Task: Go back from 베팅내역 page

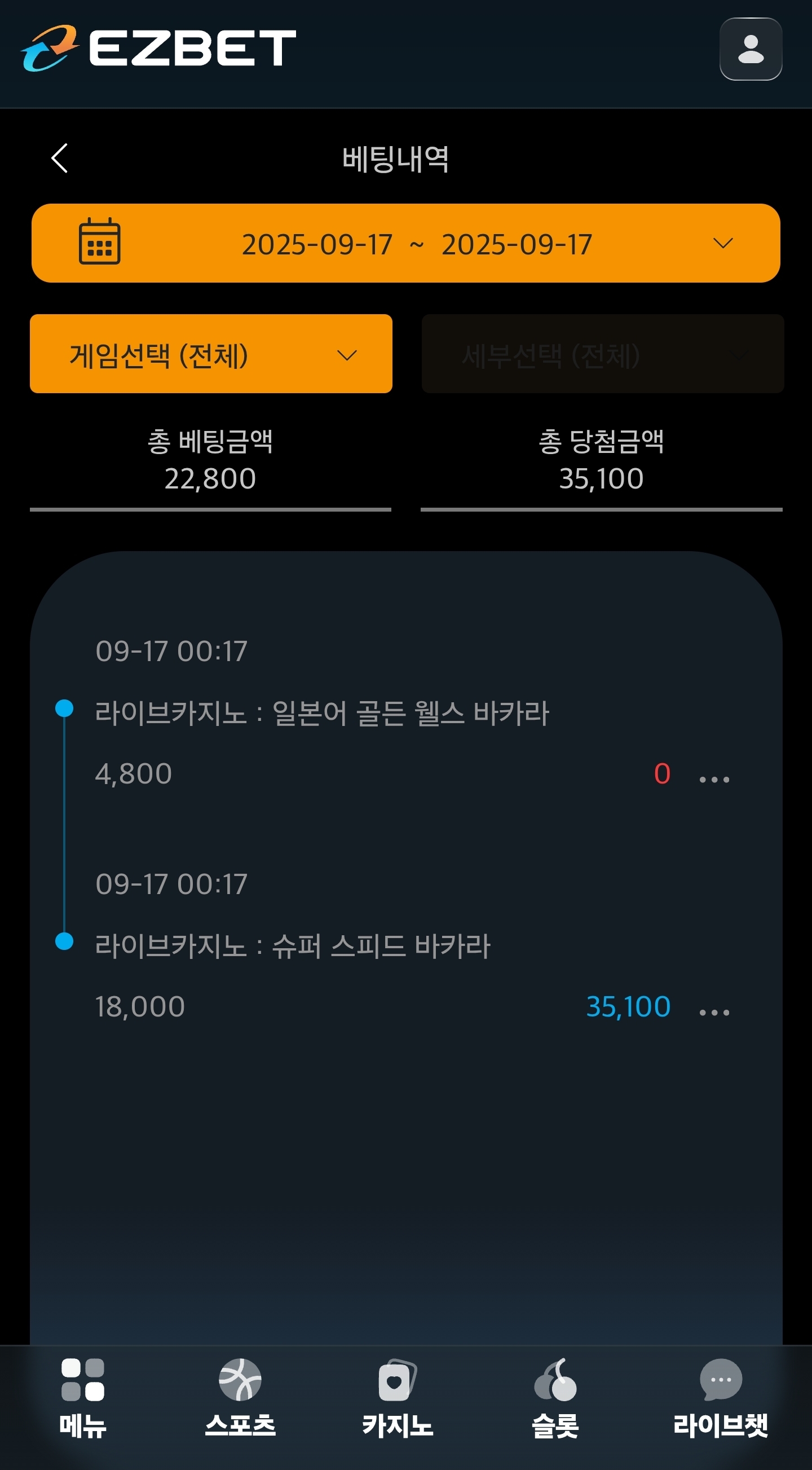Action: (x=59, y=158)
